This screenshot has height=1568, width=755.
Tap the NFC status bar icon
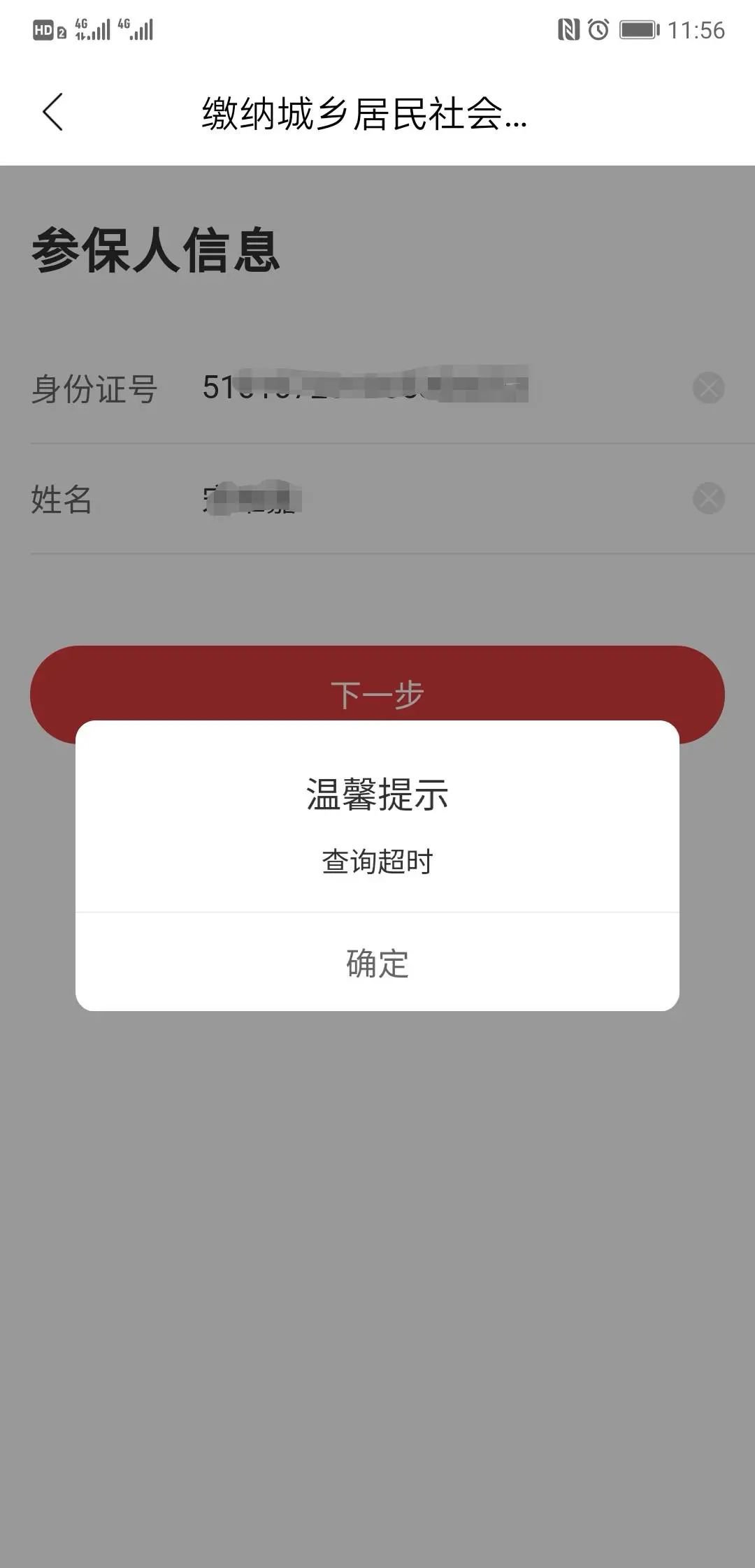(570, 28)
